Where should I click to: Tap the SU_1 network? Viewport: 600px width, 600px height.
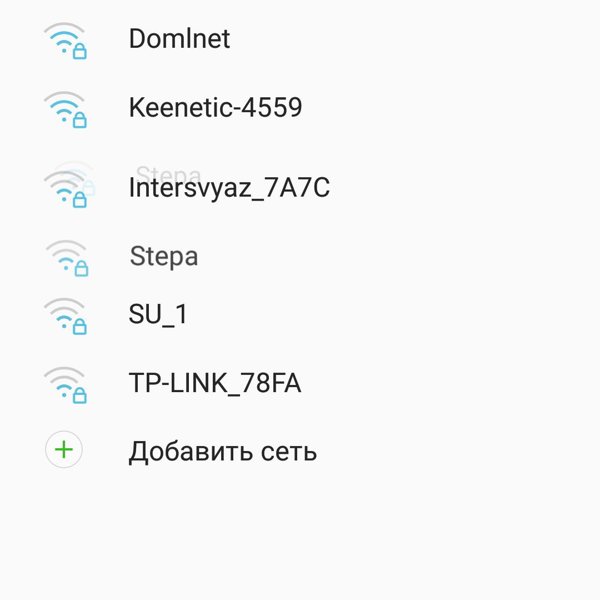point(158,315)
